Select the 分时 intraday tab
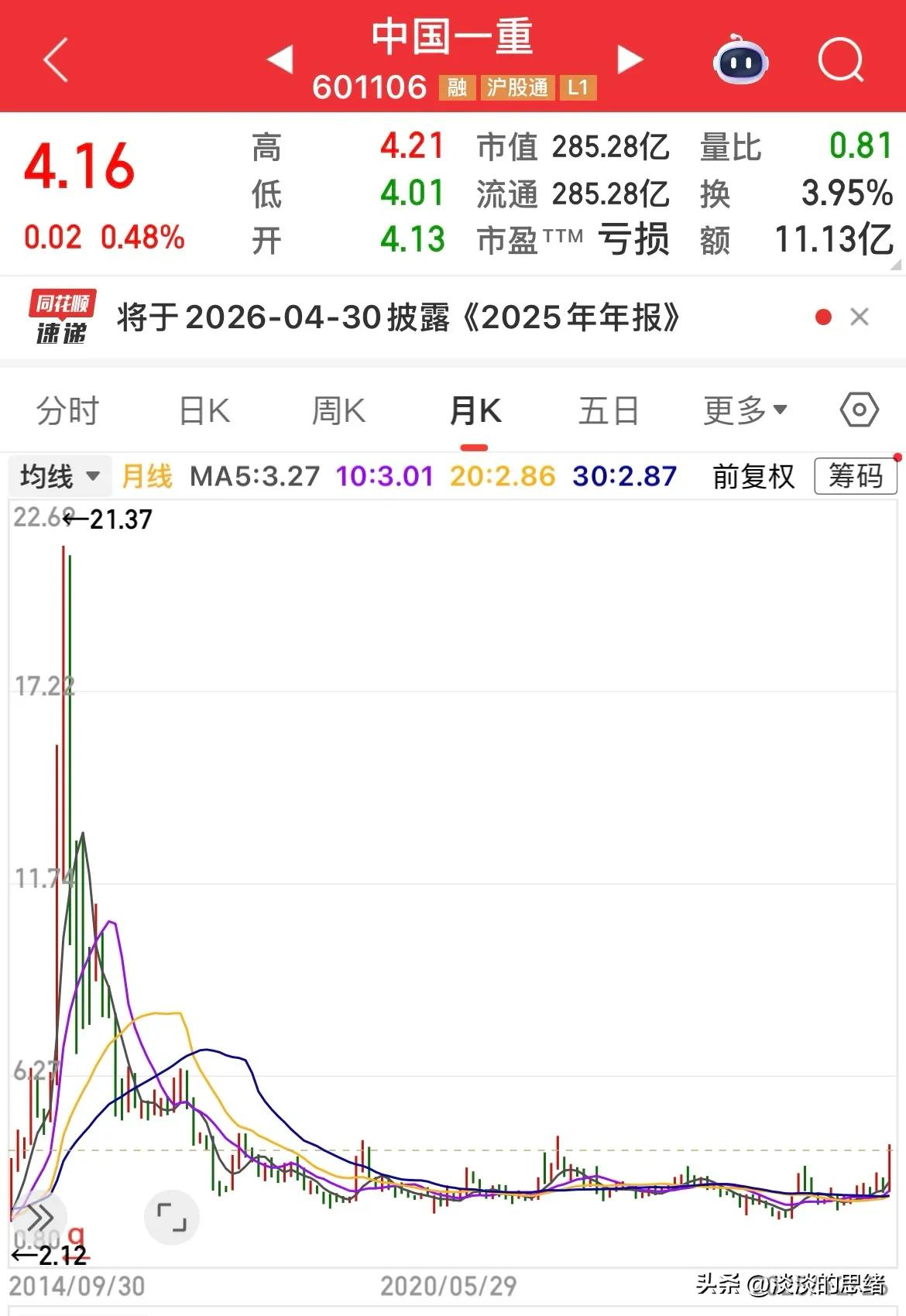906x1316 pixels. coord(66,410)
